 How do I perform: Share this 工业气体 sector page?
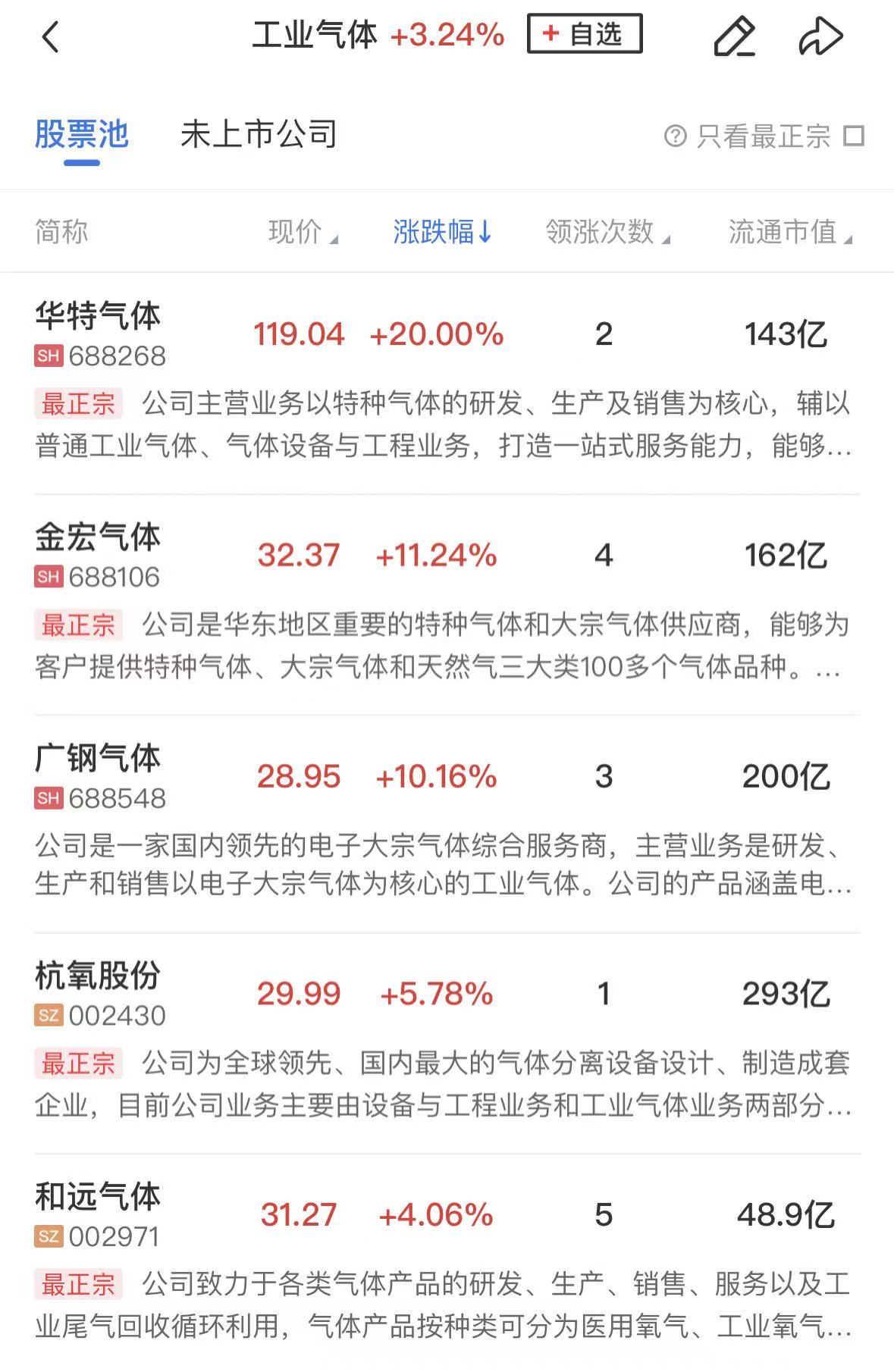(820, 36)
